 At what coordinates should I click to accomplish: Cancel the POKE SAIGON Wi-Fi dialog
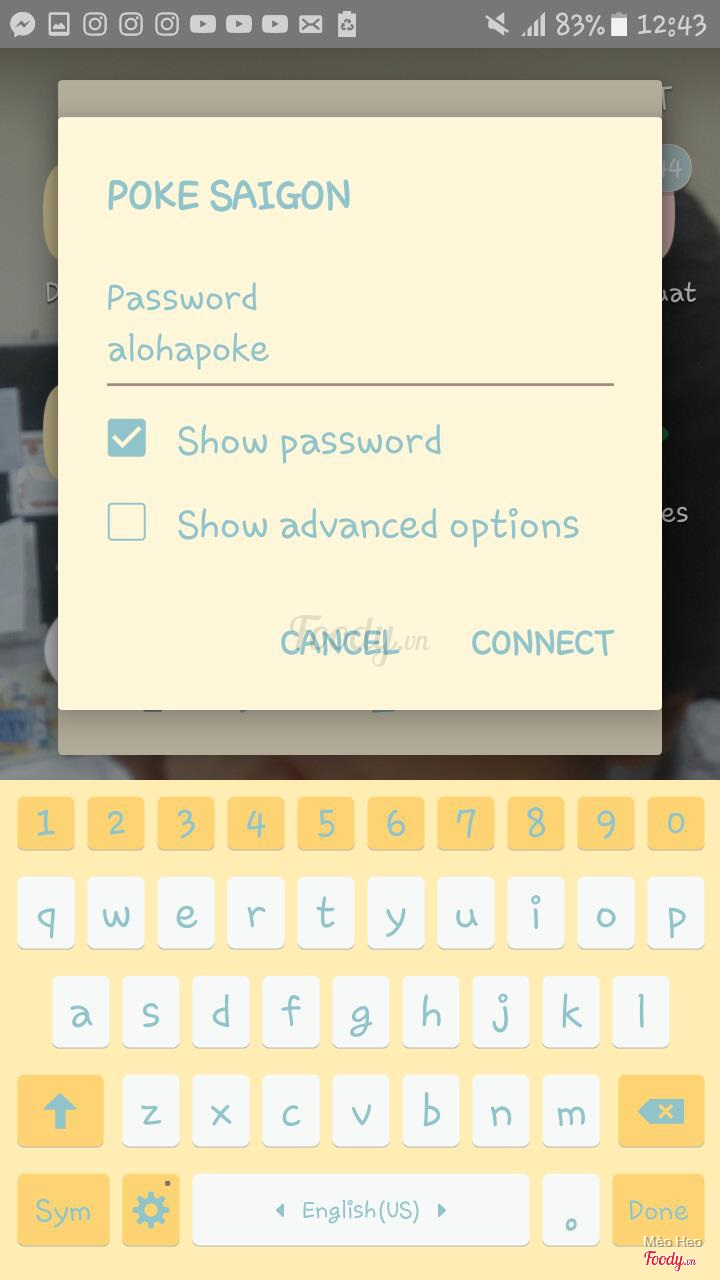[339, 642]
